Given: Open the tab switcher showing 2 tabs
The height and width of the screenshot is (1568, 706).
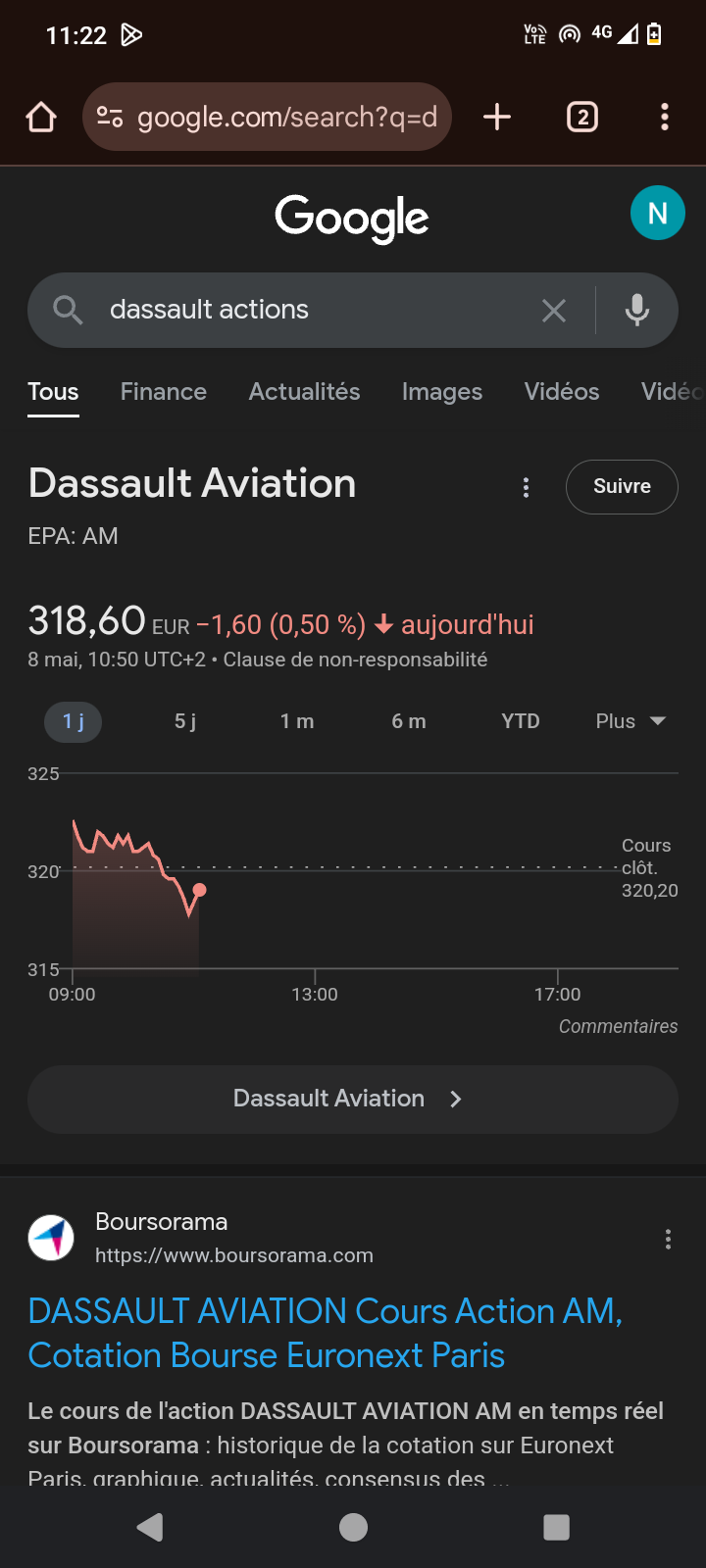Looking at the screenshot, I should point(582,117).
